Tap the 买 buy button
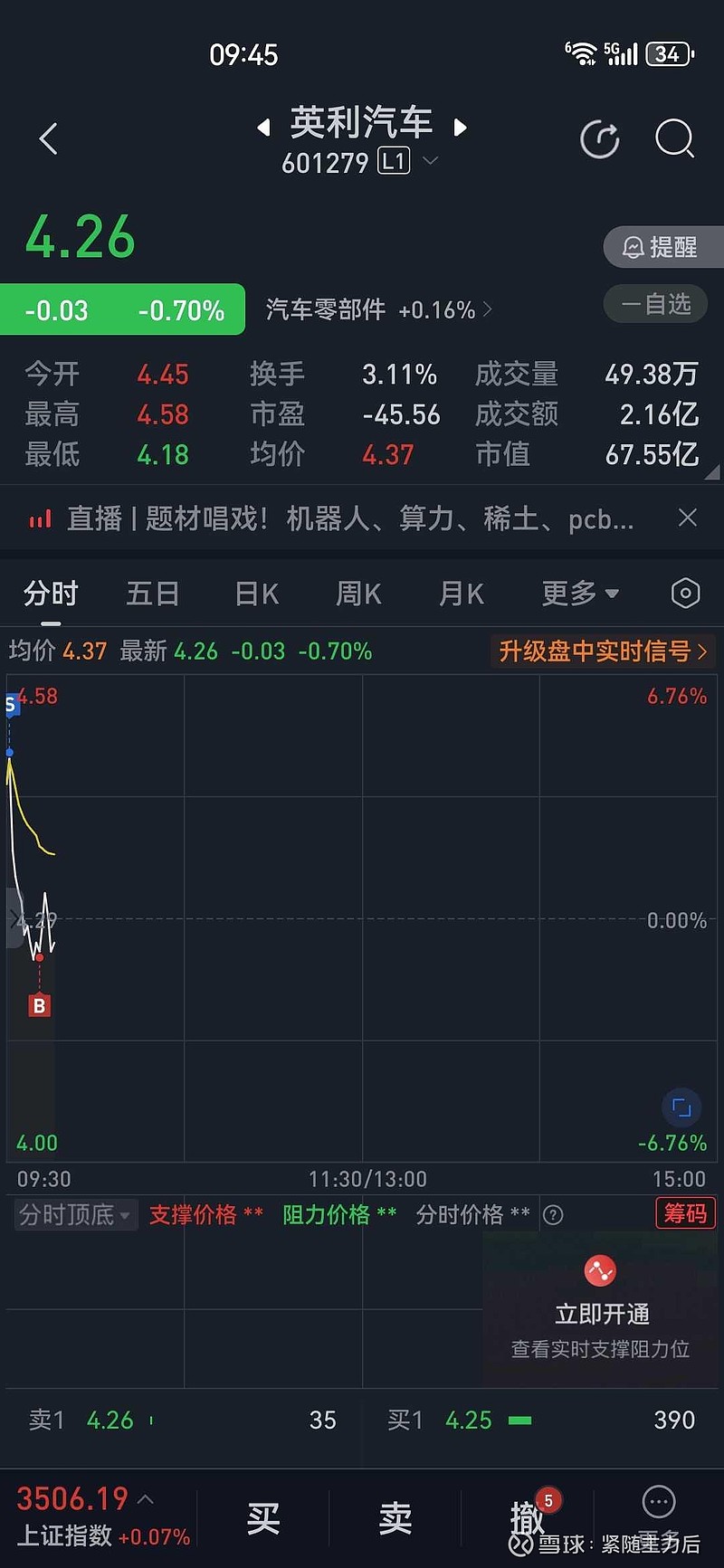Screen dimensions: 724x1568 (263, 1518)
